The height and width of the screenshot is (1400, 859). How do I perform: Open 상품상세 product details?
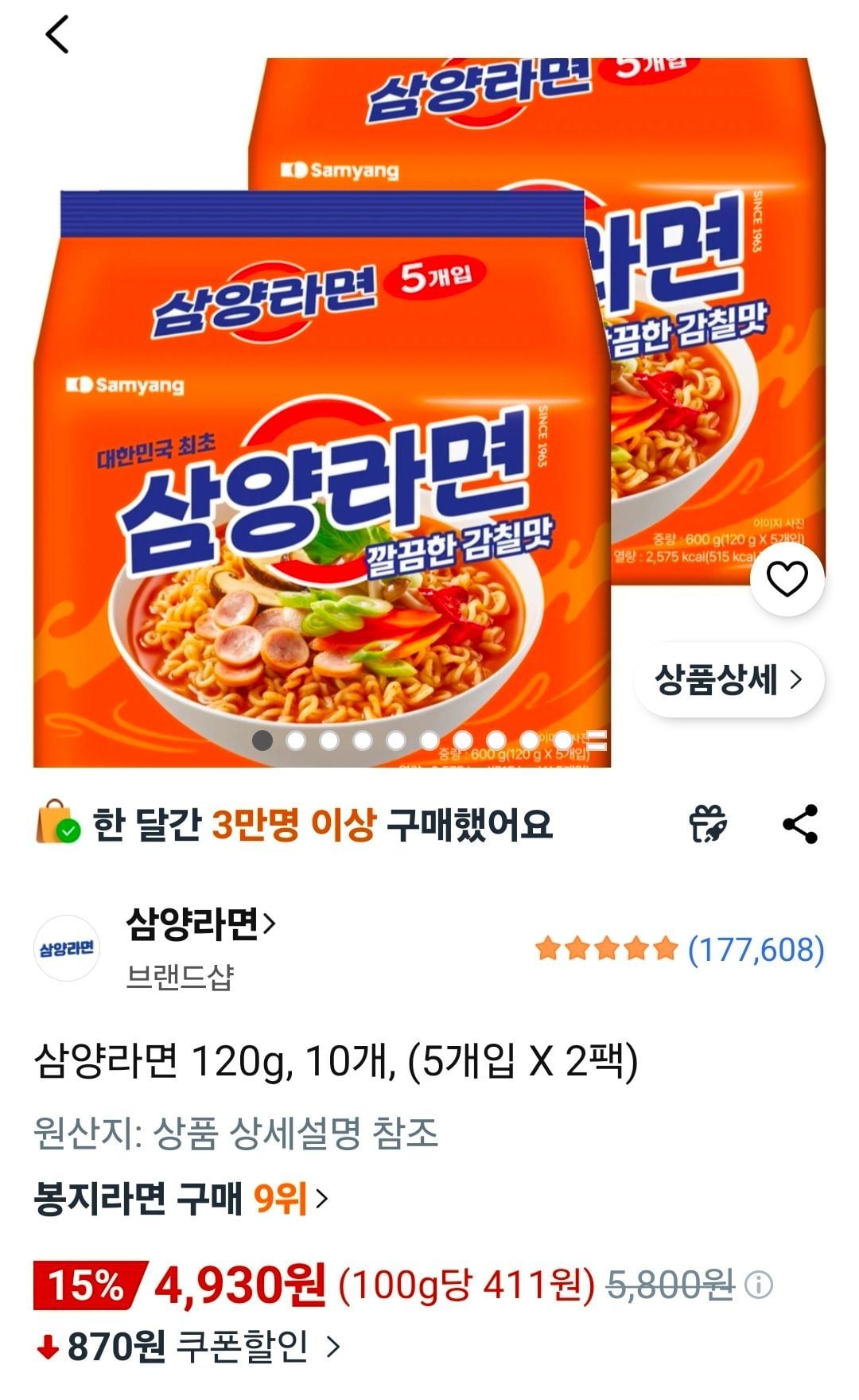728,680
